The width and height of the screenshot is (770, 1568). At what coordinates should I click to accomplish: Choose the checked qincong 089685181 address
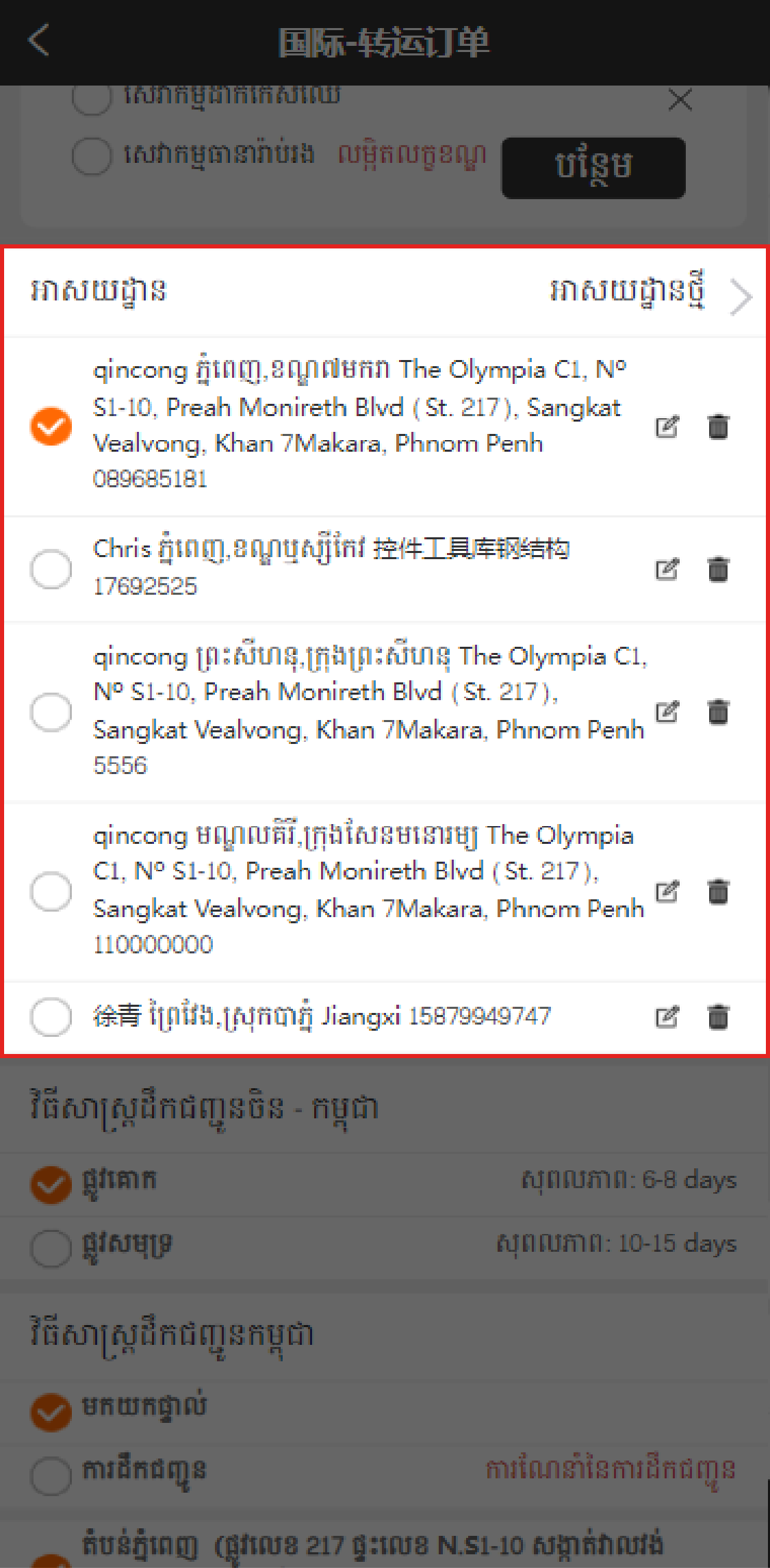(x=51, y=426)
